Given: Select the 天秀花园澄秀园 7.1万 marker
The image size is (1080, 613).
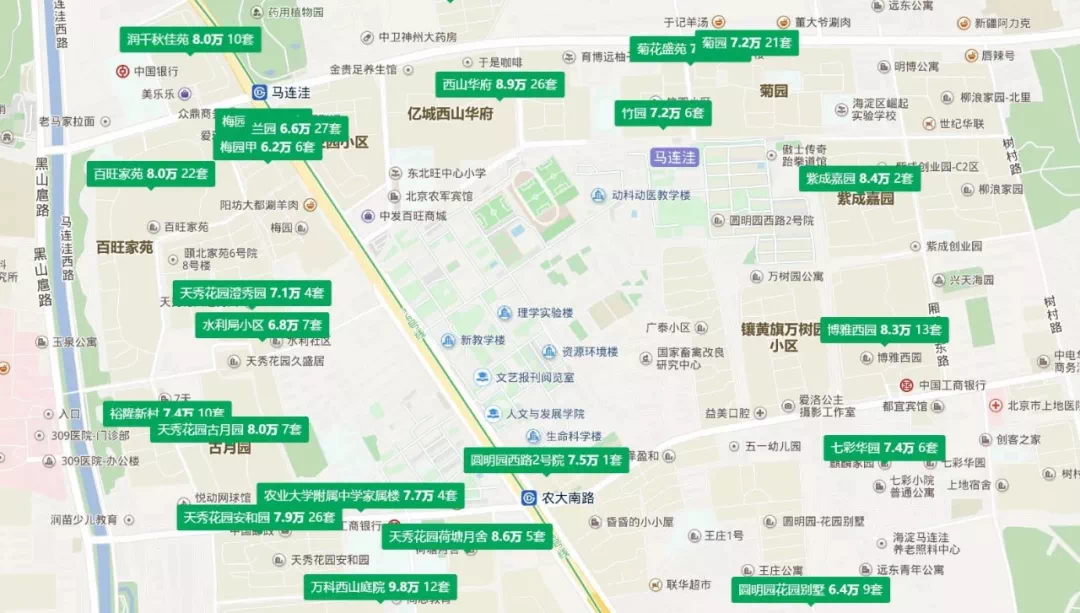Looking at the screenshot, I should point(251,294).
